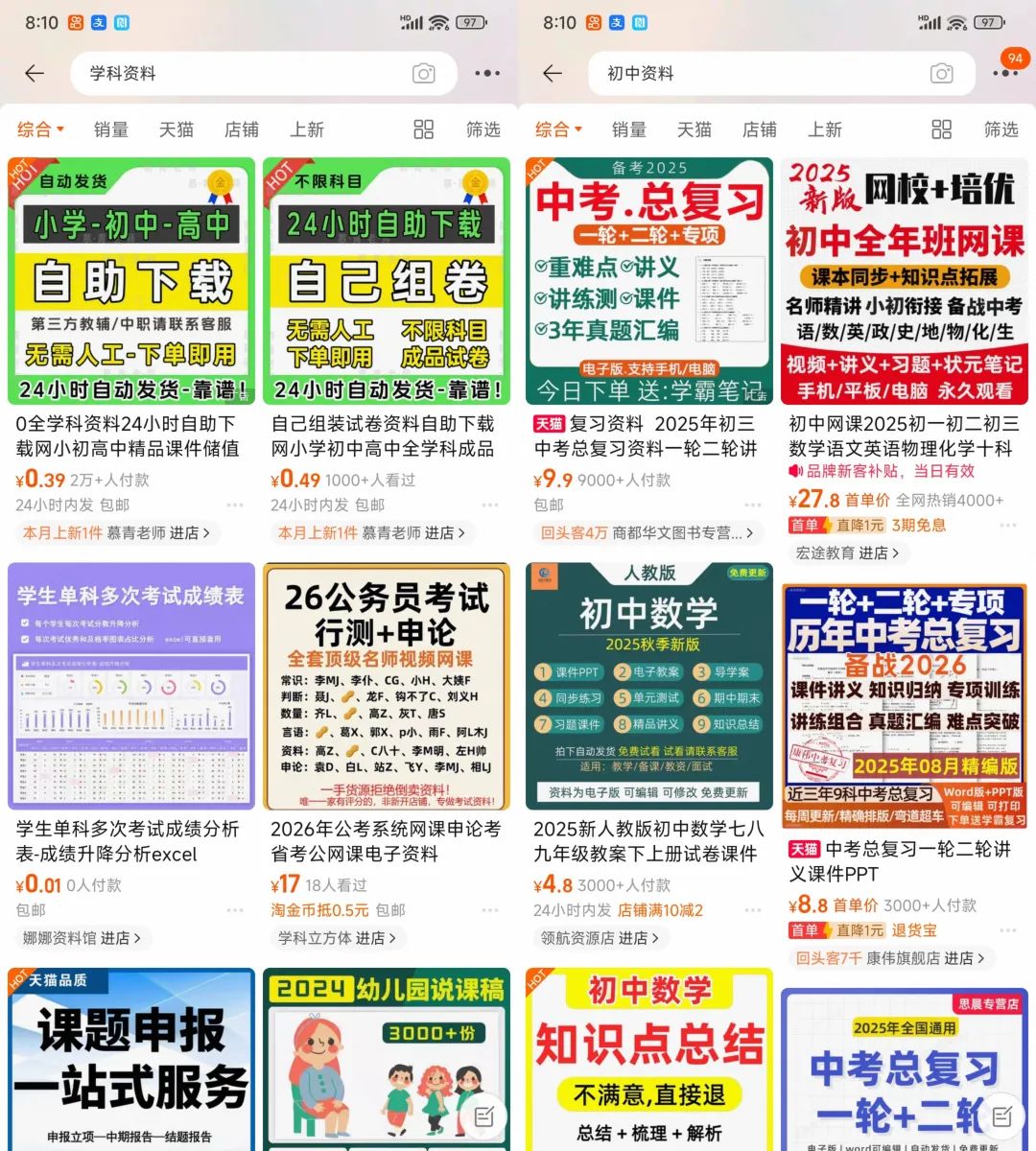Open 宏途教育 store page
The image size is (1036, 1151).
[x=849, y=553]
